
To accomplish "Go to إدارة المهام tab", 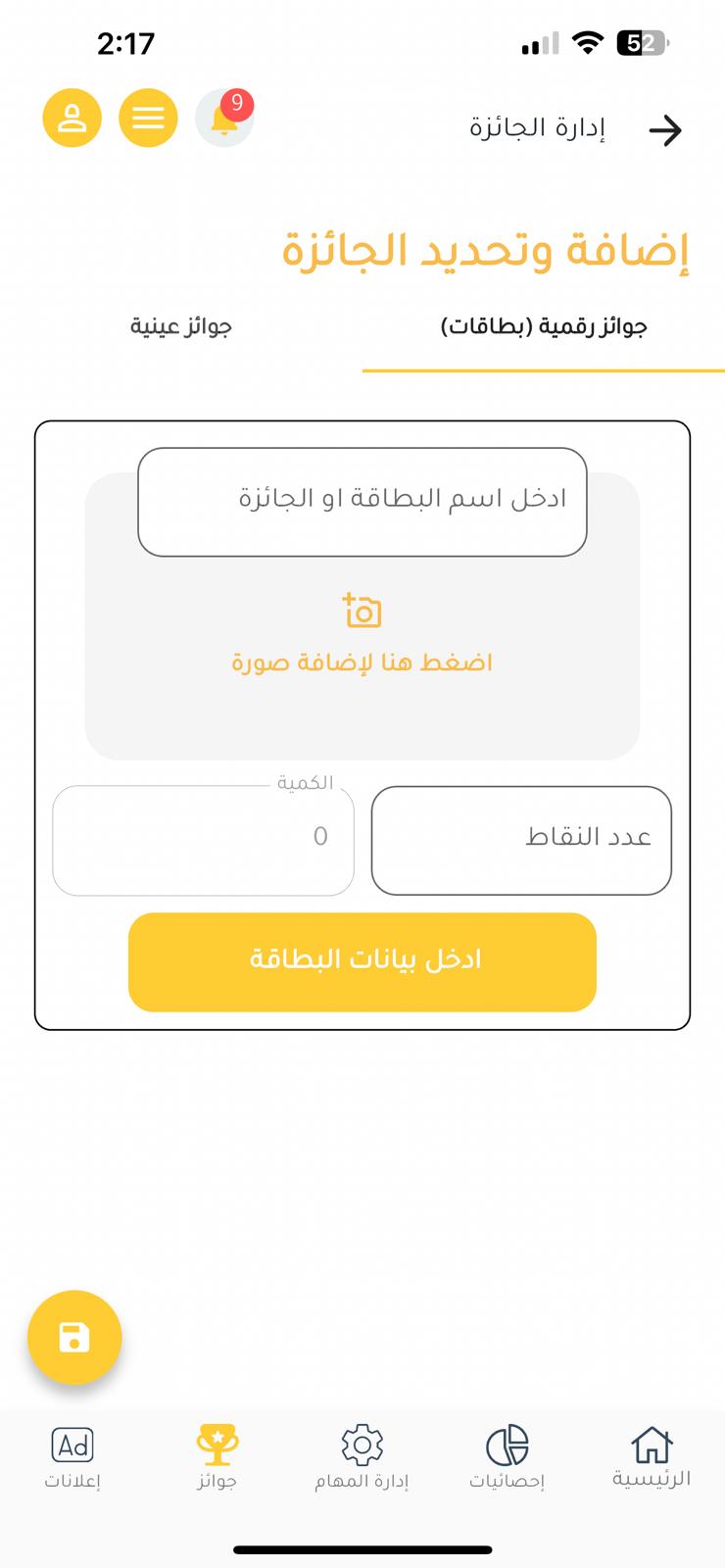I will (362, 1456).
